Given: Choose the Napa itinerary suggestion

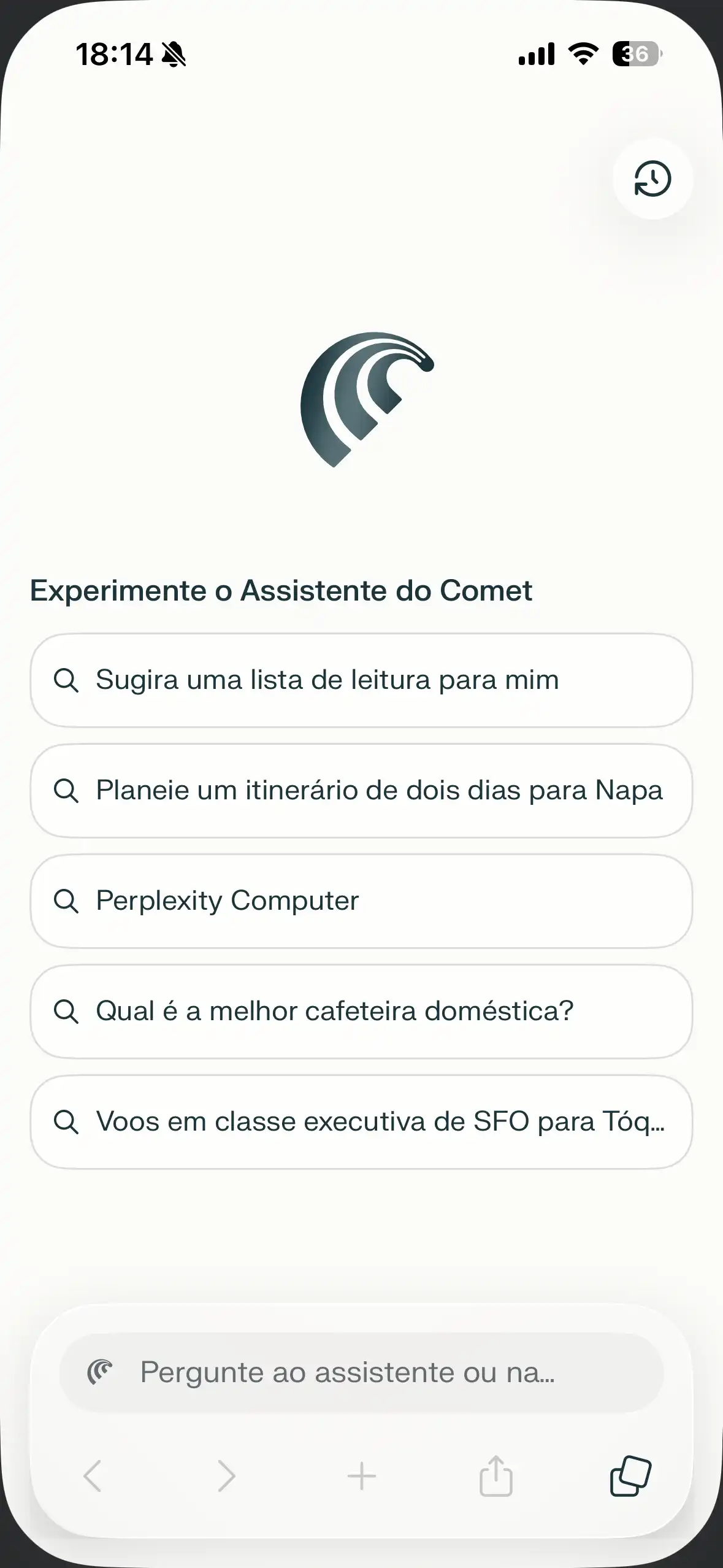Looking at the screenshot, I should 361,790.
